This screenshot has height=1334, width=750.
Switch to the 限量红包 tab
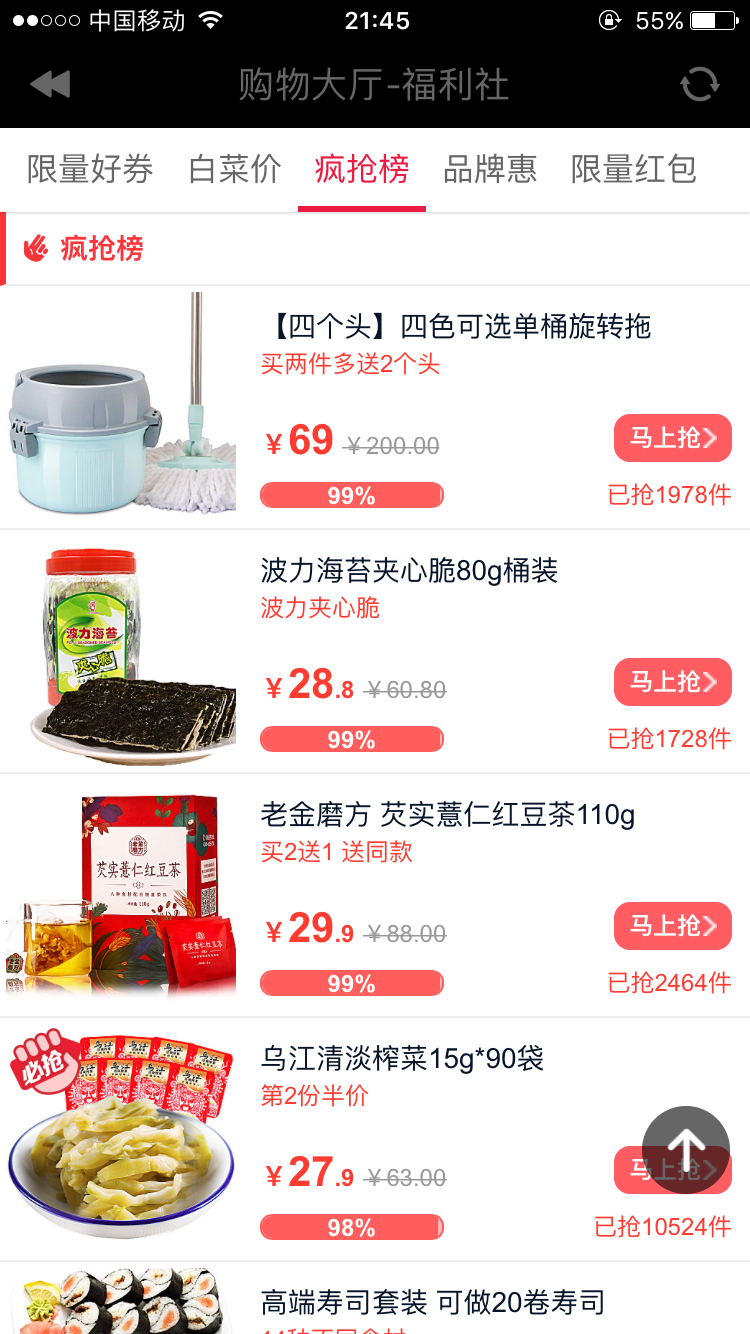click(634, 169)
